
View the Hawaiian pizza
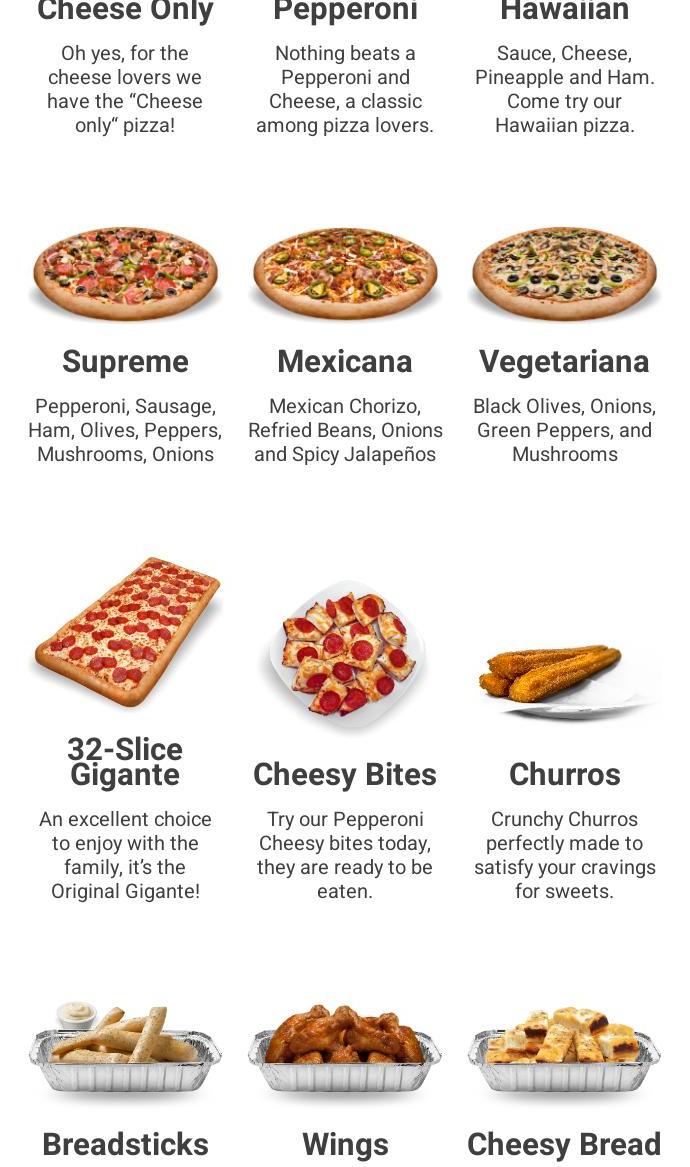click(x=564, y=12)
